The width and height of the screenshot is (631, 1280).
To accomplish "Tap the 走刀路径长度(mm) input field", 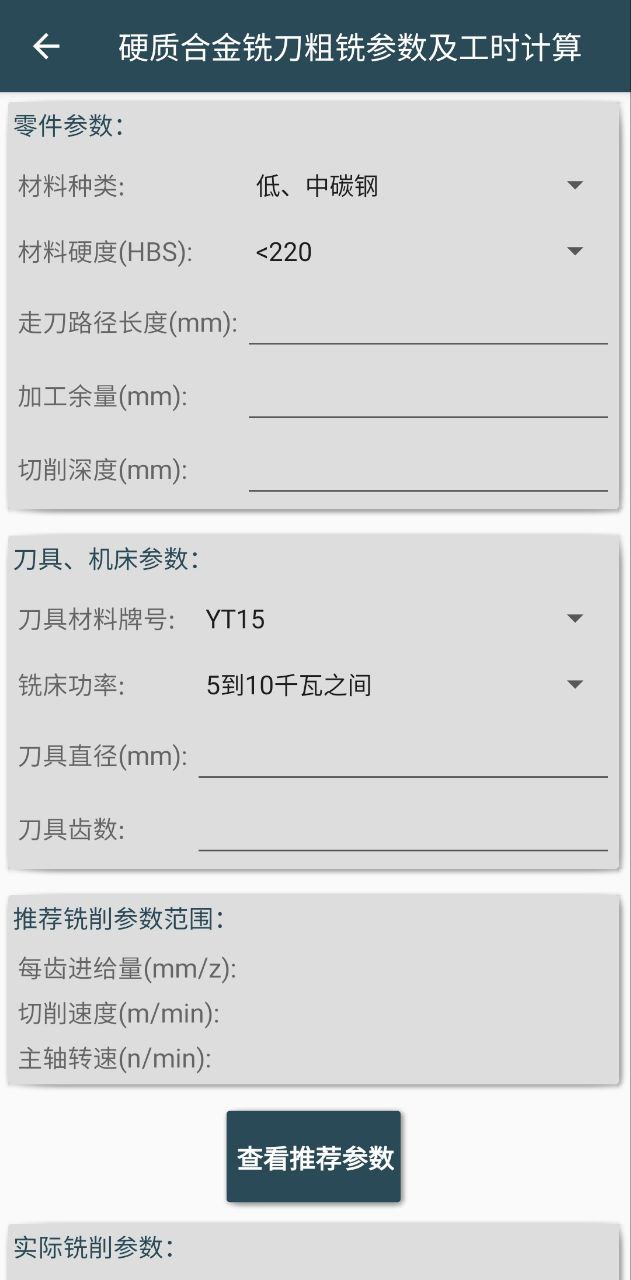I will pos(428,323).
